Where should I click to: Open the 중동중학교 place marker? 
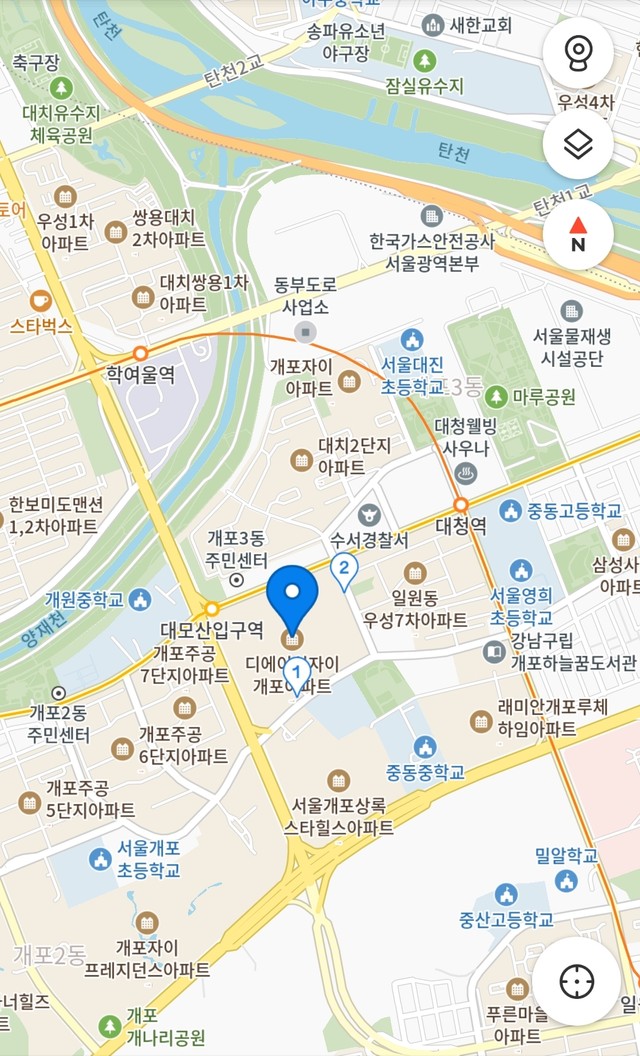click(x=425, y=748)
